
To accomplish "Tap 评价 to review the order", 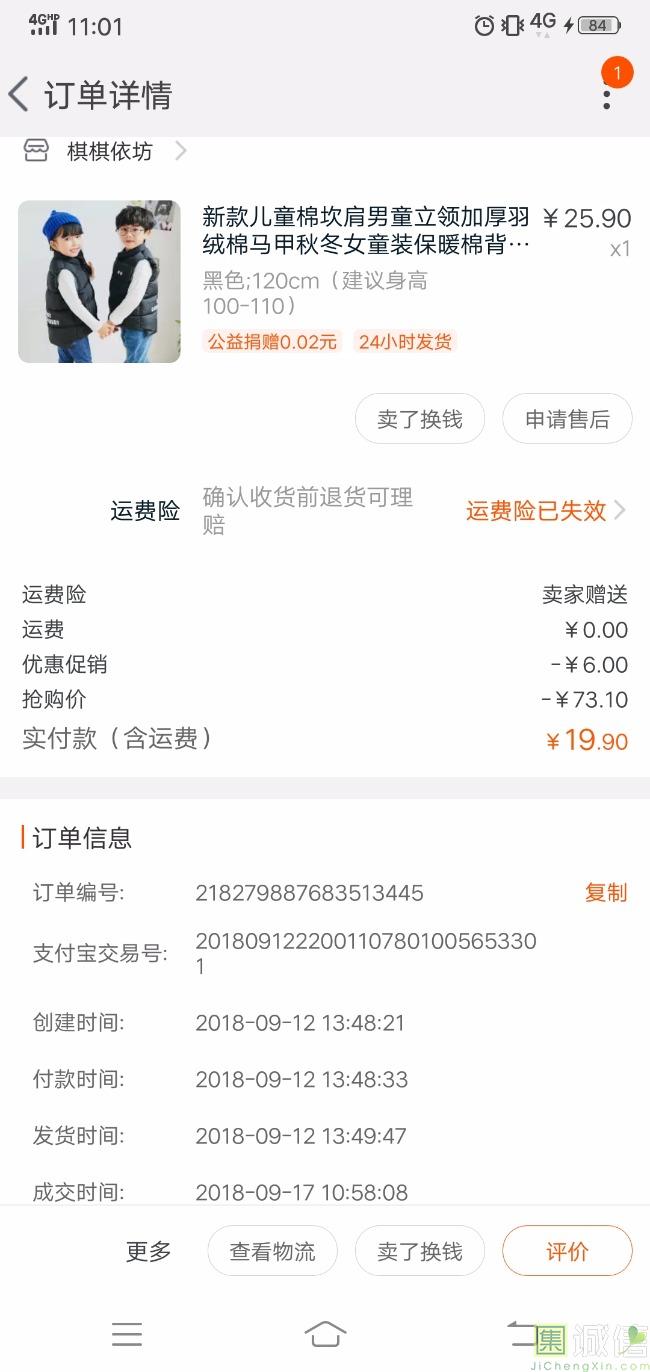I will pyautogui.click(x=567, y=1251).
